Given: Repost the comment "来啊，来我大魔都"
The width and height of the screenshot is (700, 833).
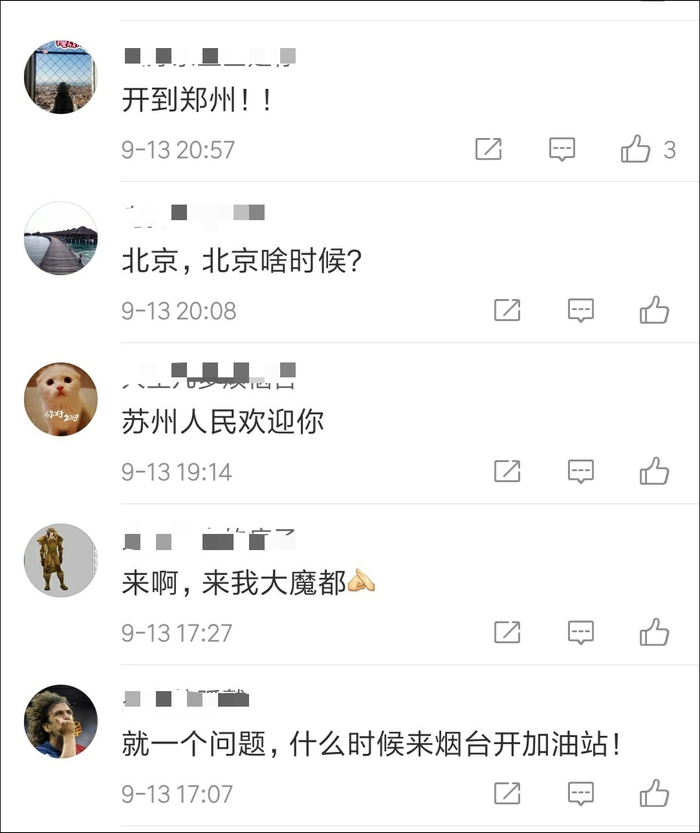Looking at the screenshot, I should 508,632.
